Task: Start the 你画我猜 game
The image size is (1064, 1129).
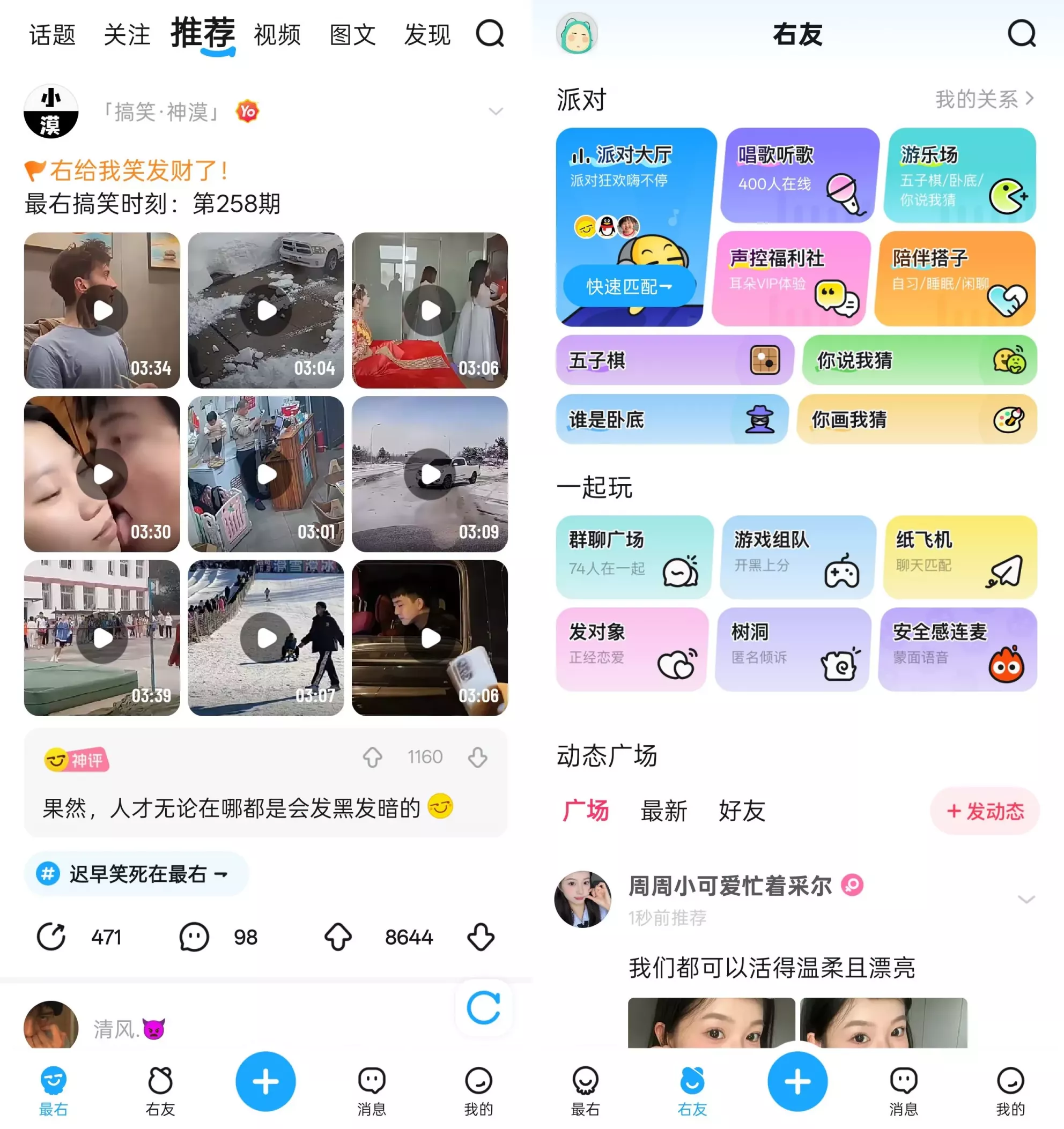Action: point(917,420)
